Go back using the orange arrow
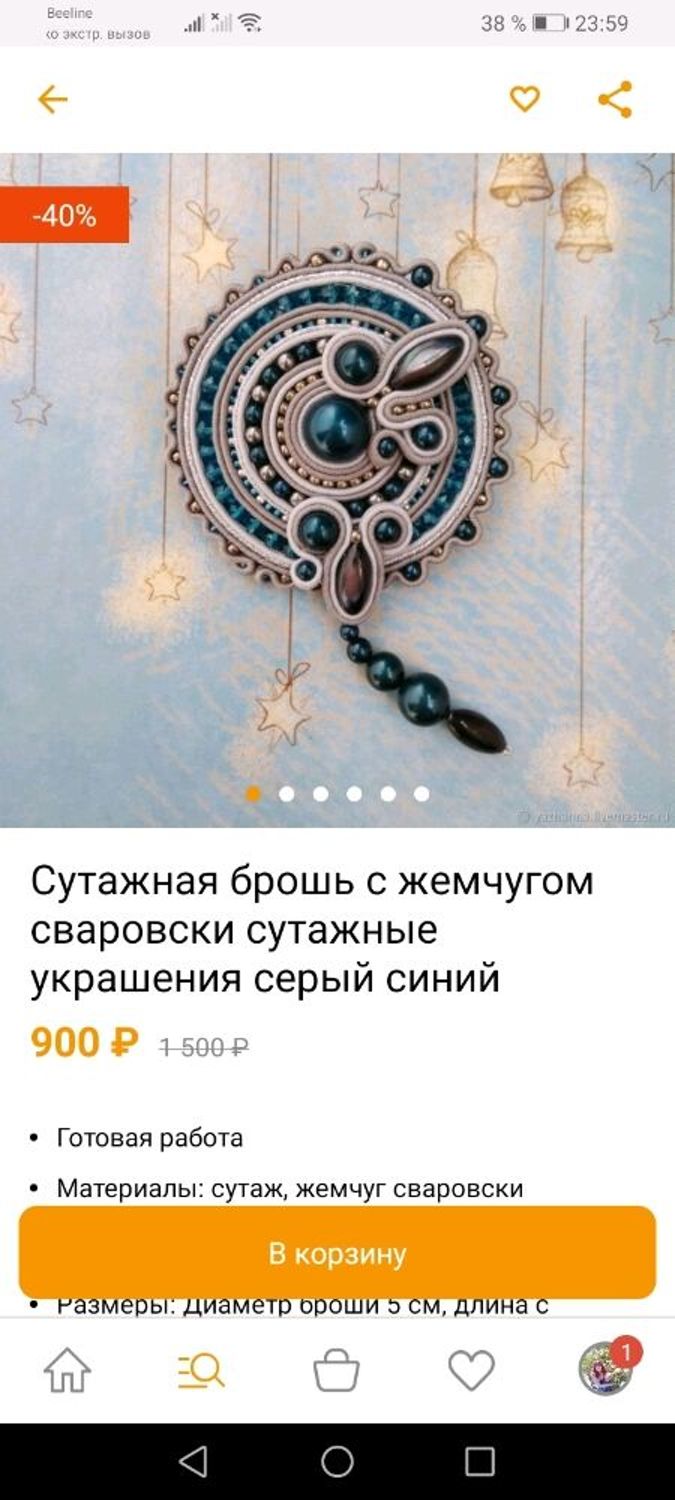Viewport: 675px width, 1500px height. pos(52,99)
